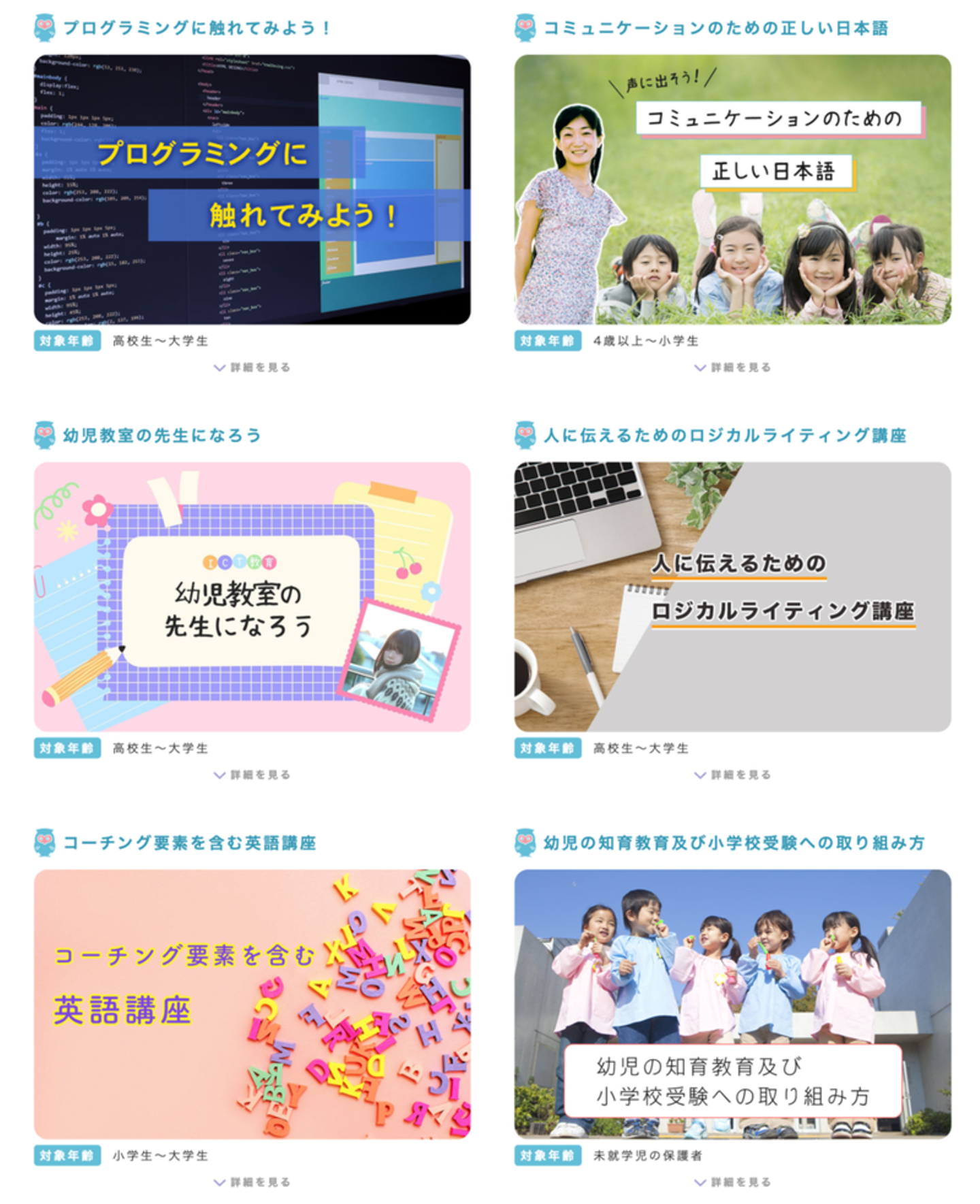The width and height of the screenshot is (980, 1204).
Task: Expand 詳細を見る under コミュニケーションのための正しい日本語
Action: (733, 368)
